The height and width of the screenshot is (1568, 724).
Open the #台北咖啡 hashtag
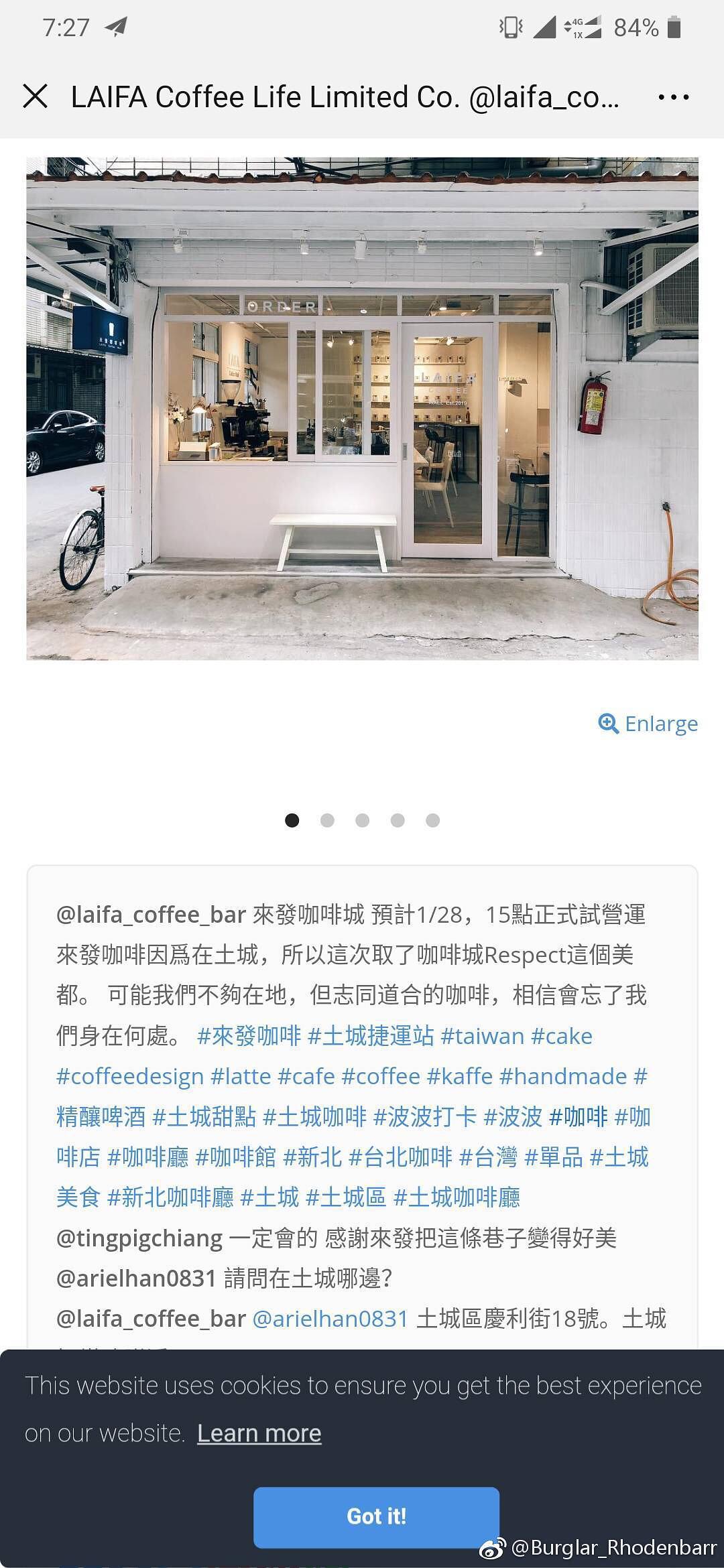click(x=401, y=1157)
